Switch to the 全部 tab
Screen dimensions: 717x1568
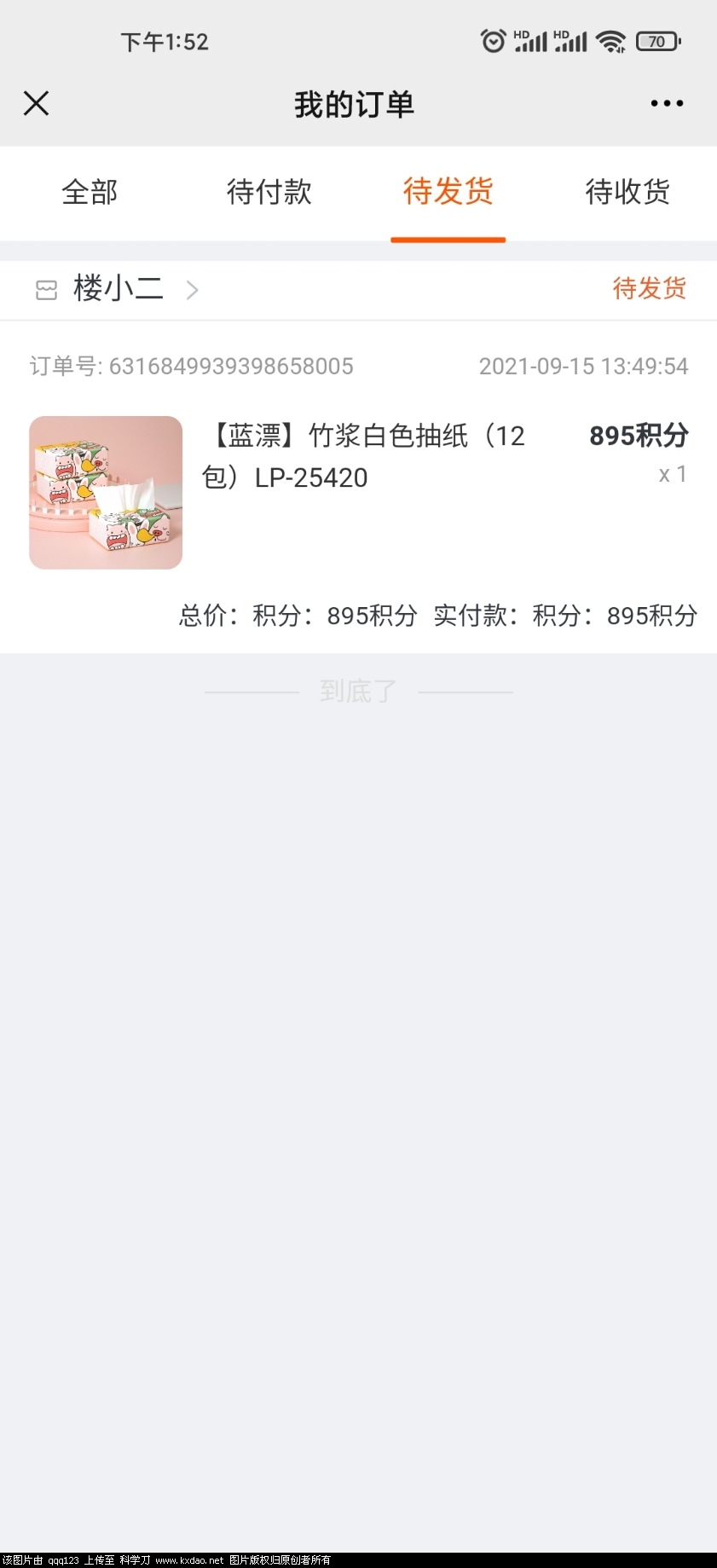[90, 193]
